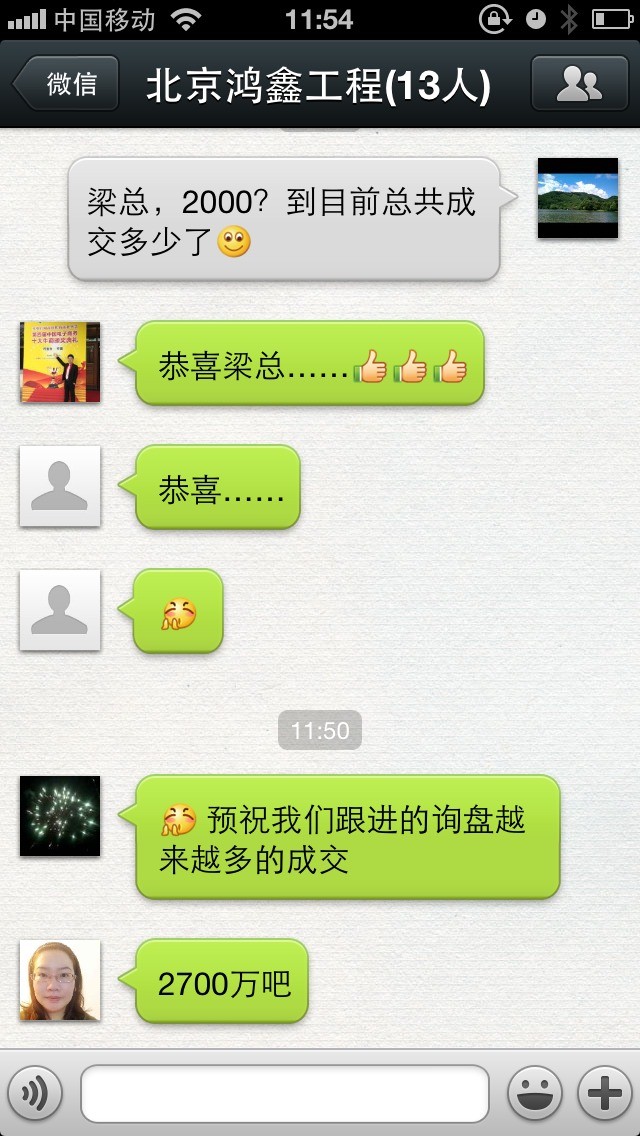Open default avatar beside 恭喜…… message
This screenshot has height=1136, width=640.
[60, 486]
